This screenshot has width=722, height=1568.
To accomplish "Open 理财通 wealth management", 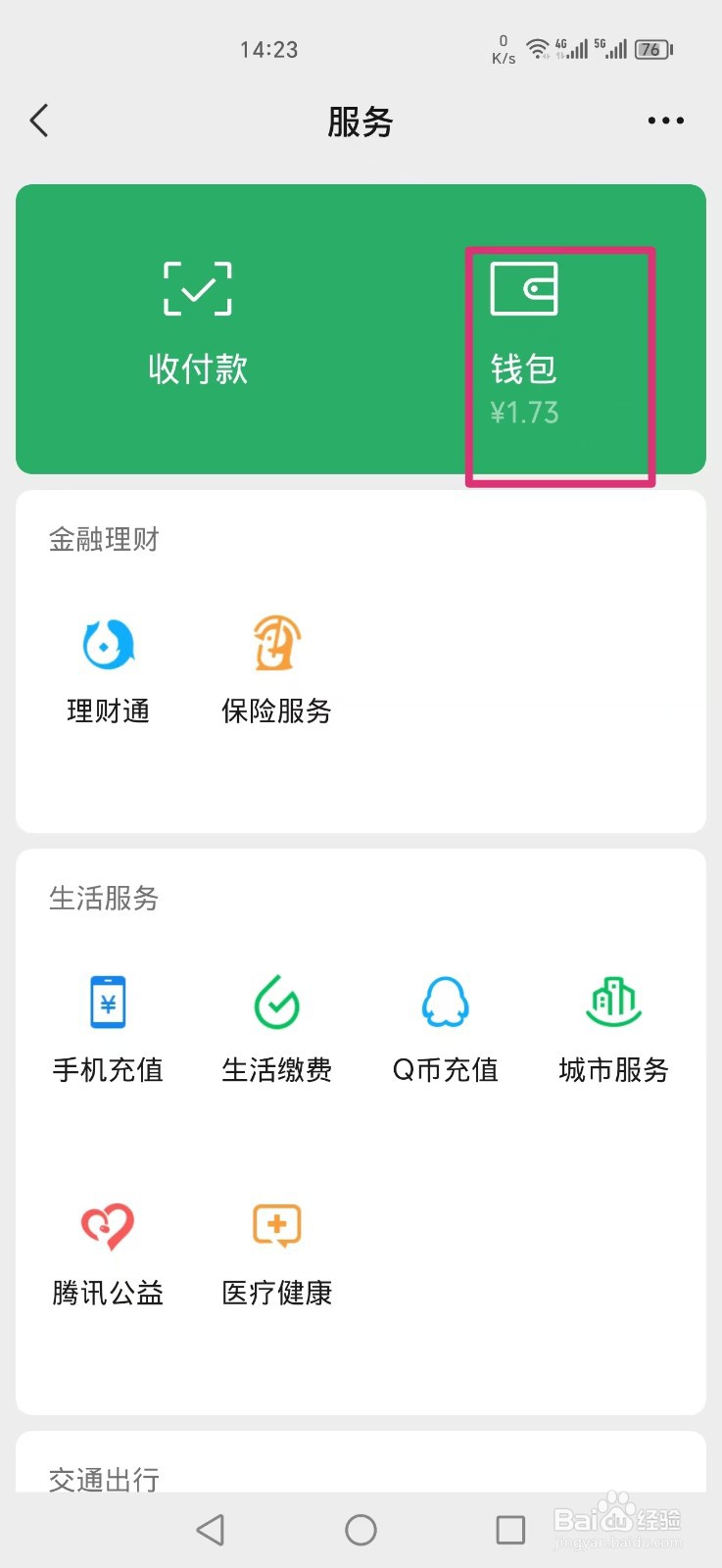I will 108,666.
